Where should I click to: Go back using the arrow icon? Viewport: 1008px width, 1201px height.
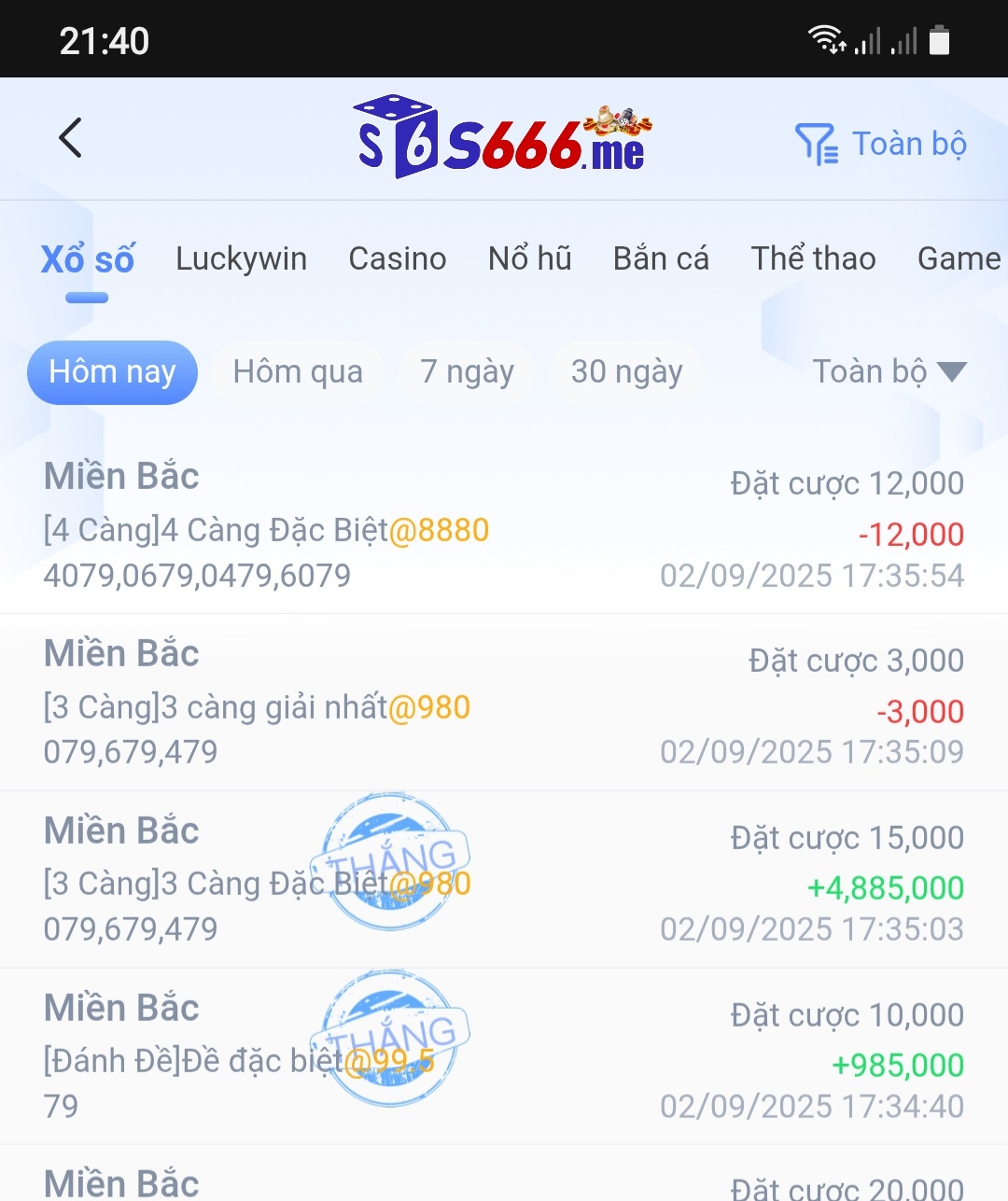click(71, 138)
